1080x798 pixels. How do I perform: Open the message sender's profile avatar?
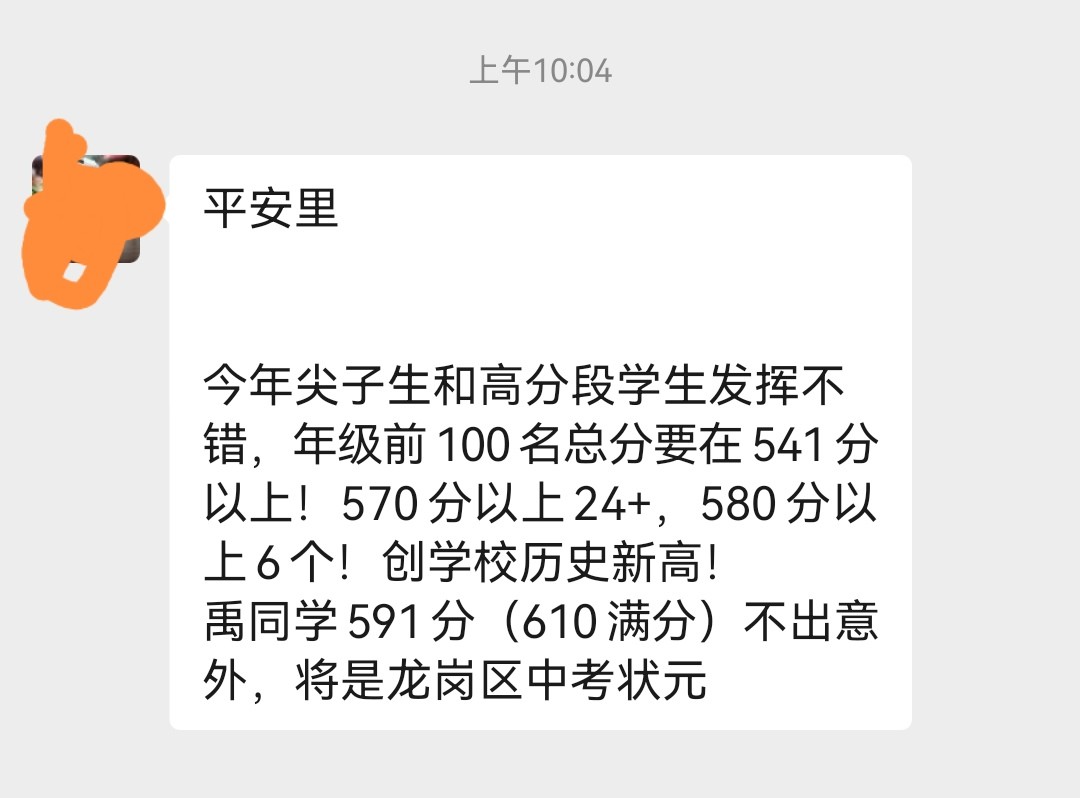86,209
